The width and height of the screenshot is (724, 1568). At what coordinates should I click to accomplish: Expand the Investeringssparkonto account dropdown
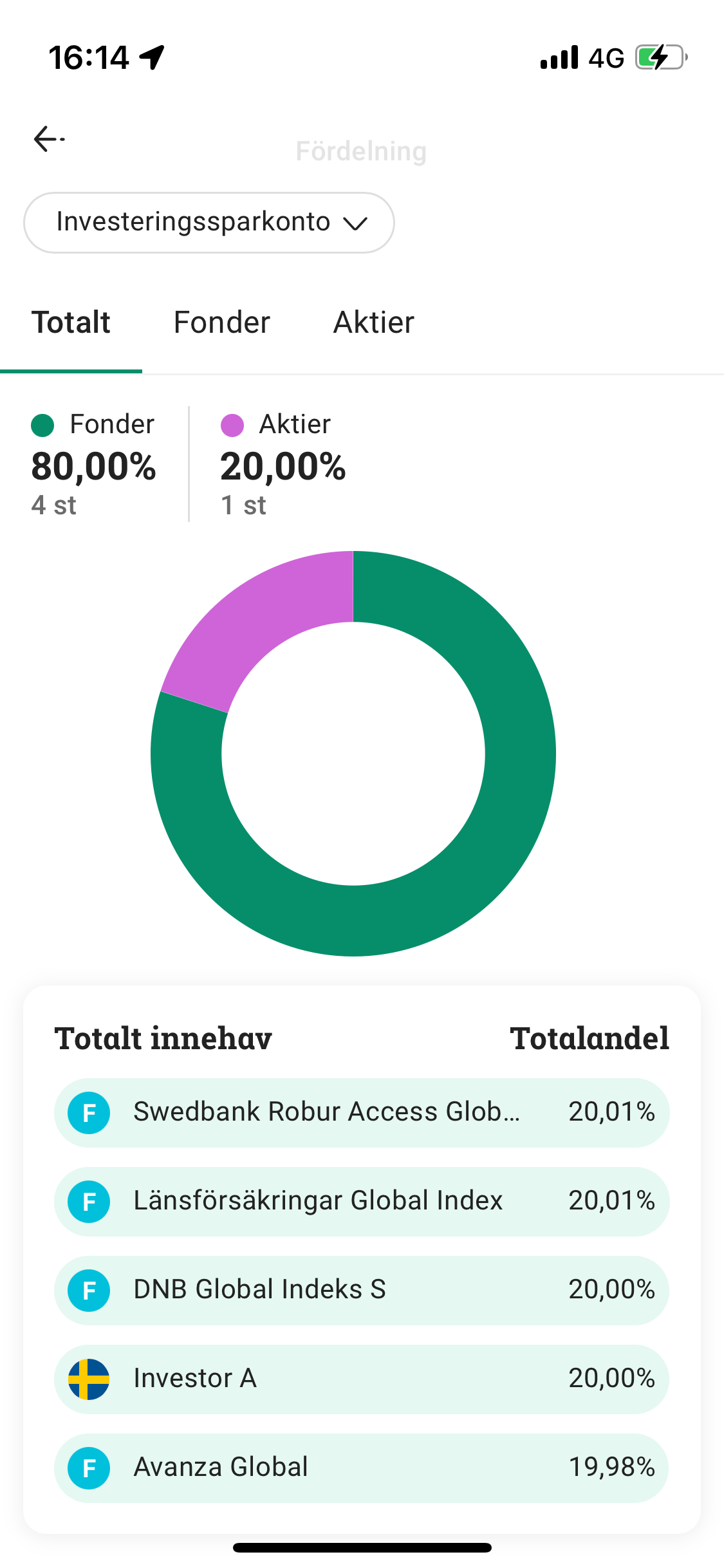(x=209, y=223)
